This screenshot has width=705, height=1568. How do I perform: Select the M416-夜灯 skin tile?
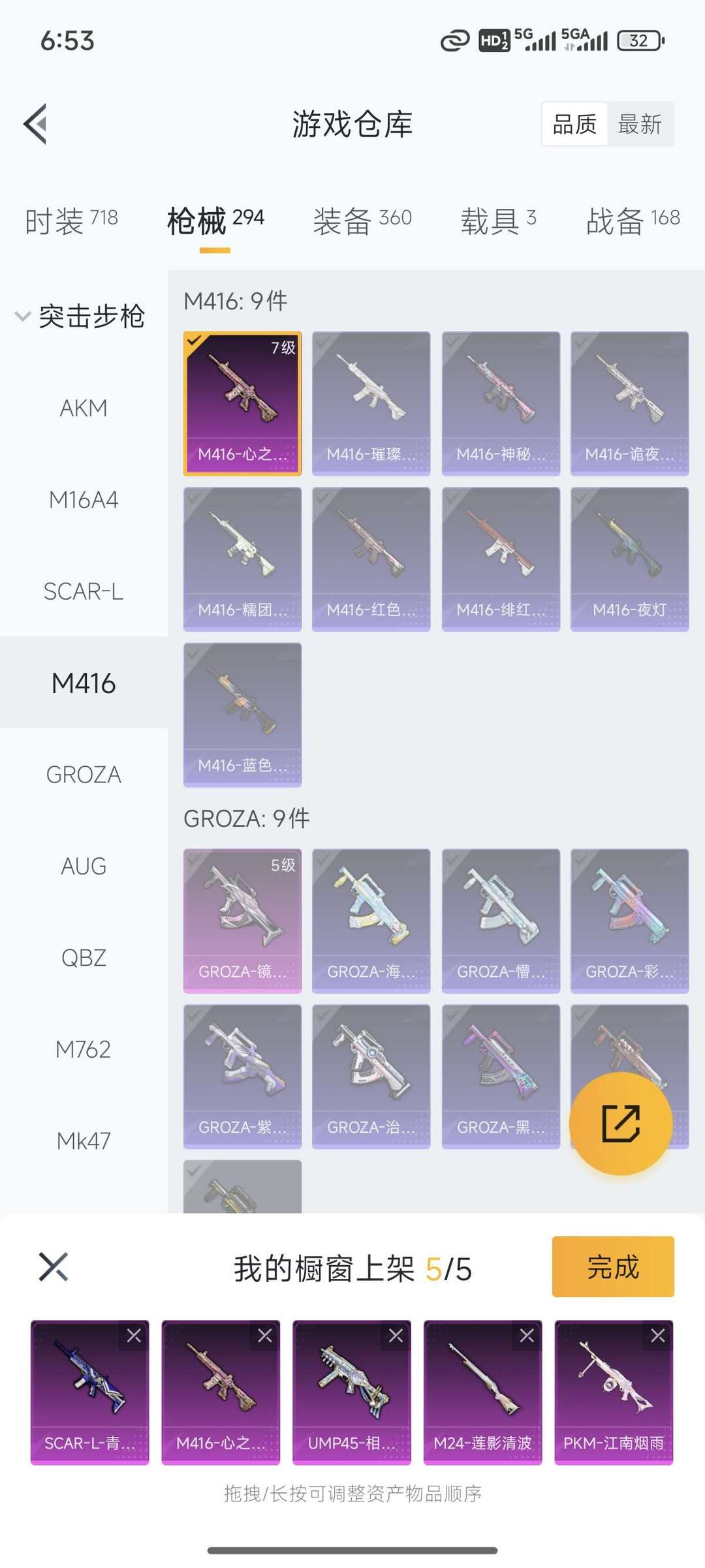pos(629,559)
